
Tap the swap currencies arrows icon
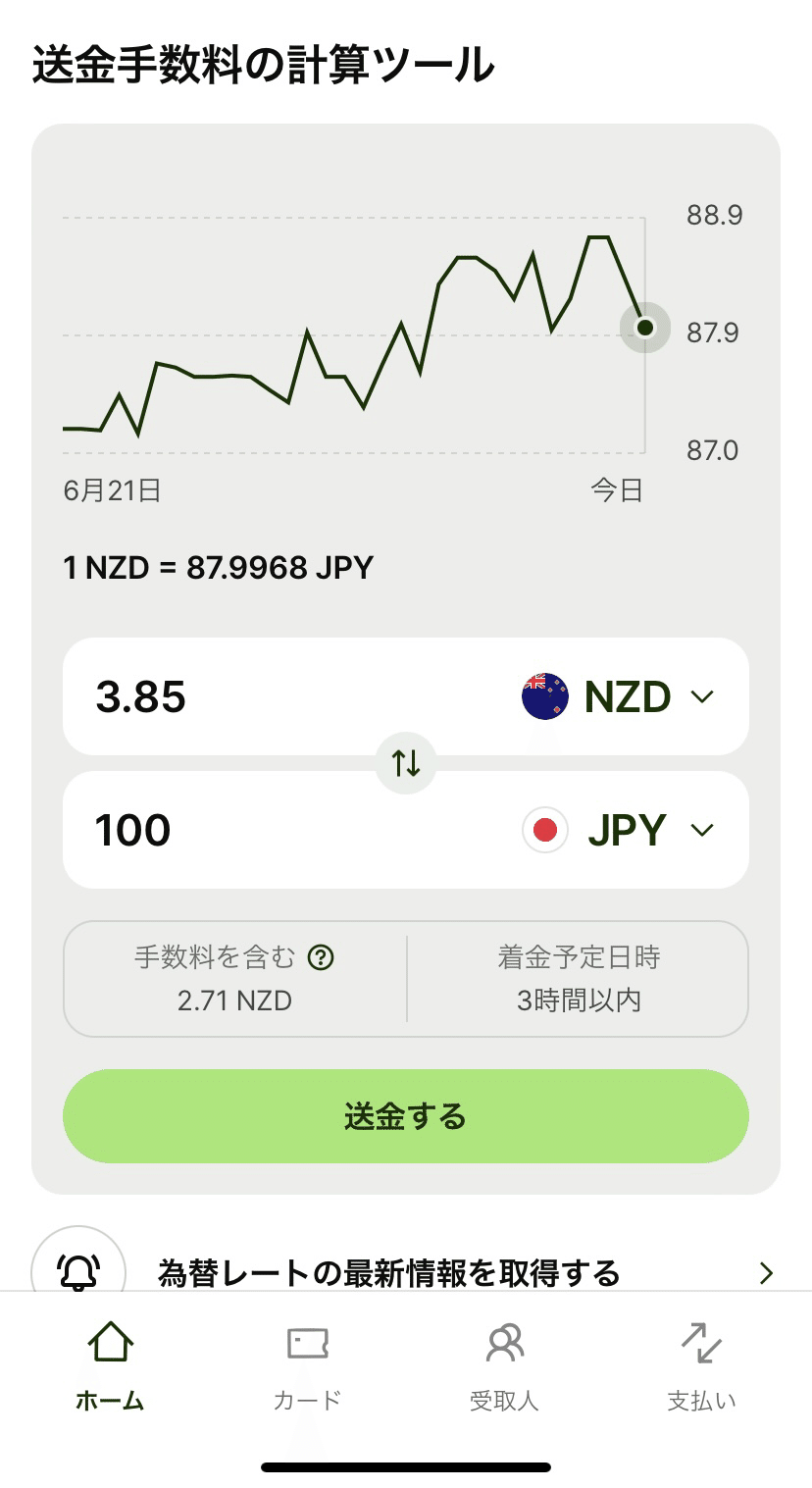[x=405, y=762]
